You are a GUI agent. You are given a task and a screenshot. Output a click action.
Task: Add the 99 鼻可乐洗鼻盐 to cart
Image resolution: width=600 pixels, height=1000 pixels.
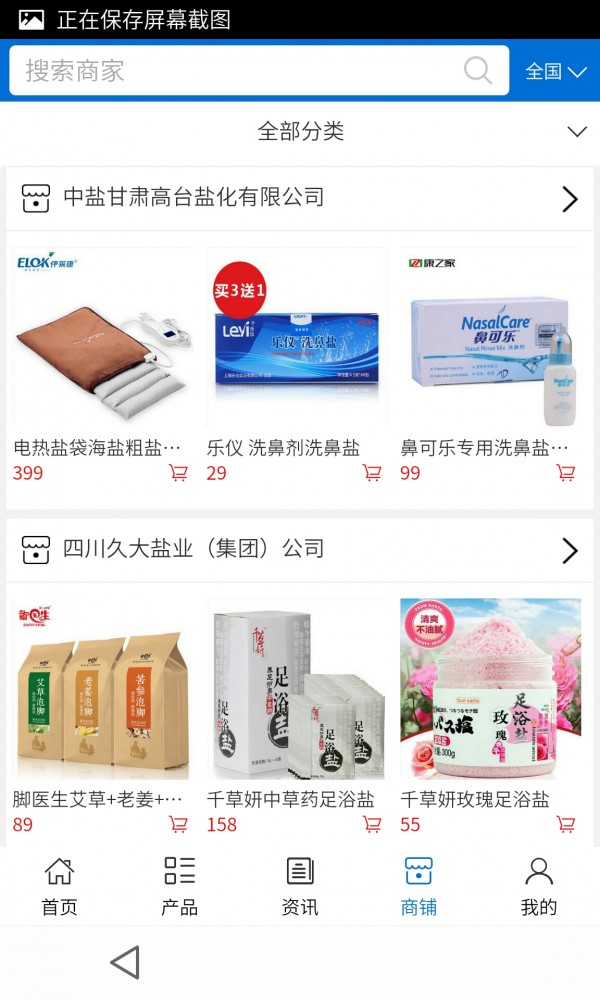click(x=565, y=473)
